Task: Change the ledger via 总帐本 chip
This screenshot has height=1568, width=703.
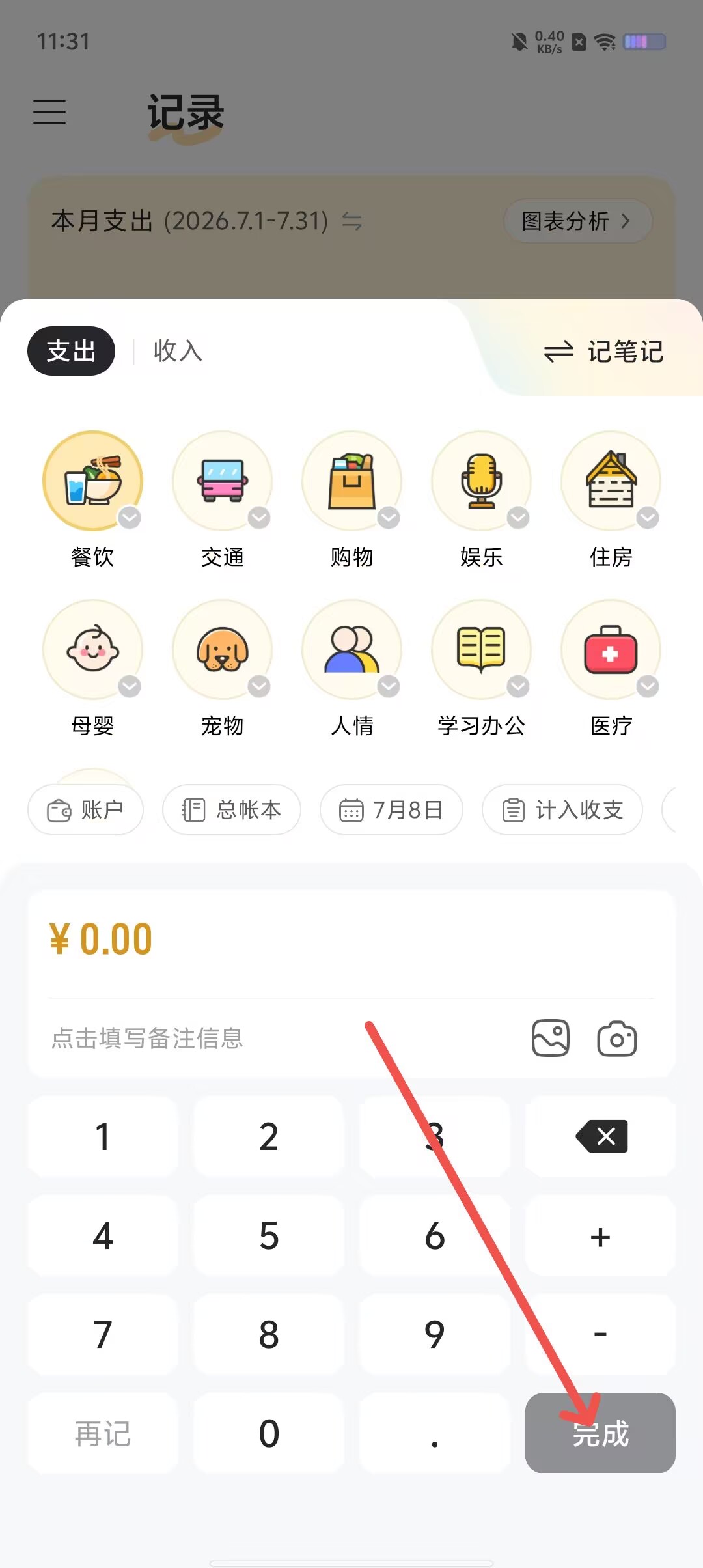Action: (232, 809)
